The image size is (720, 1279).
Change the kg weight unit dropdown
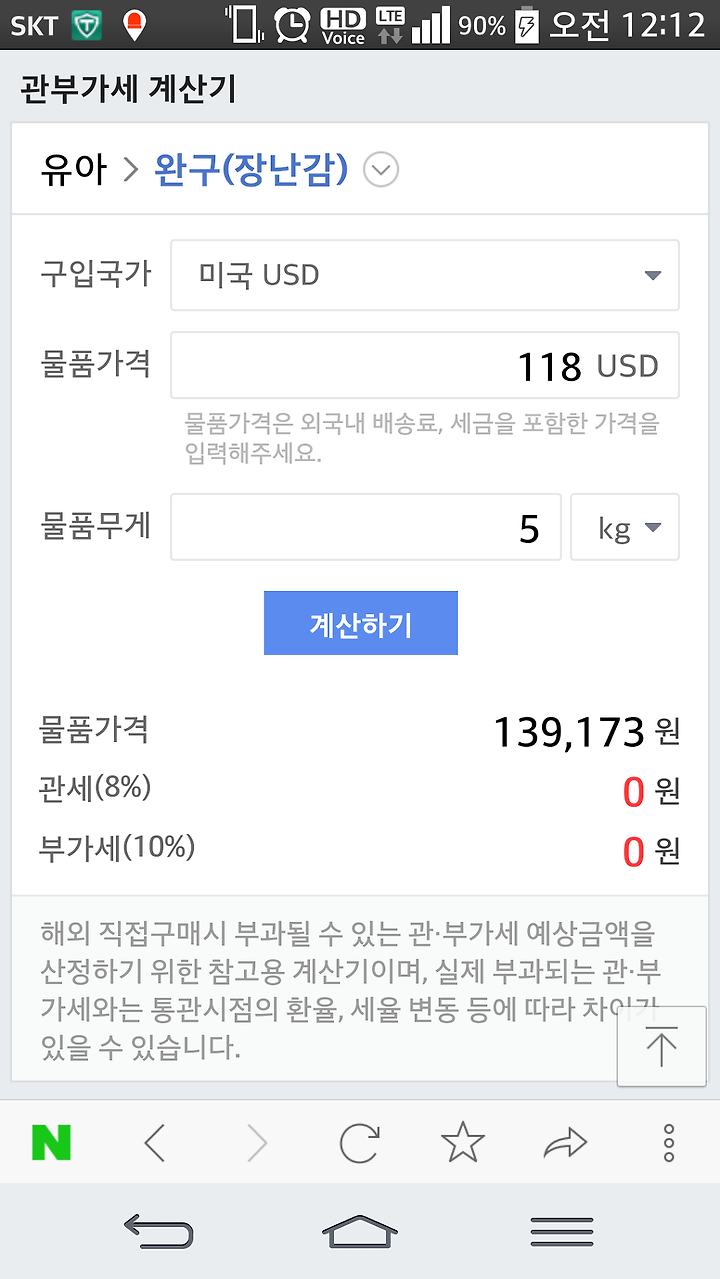pos(625,527)
